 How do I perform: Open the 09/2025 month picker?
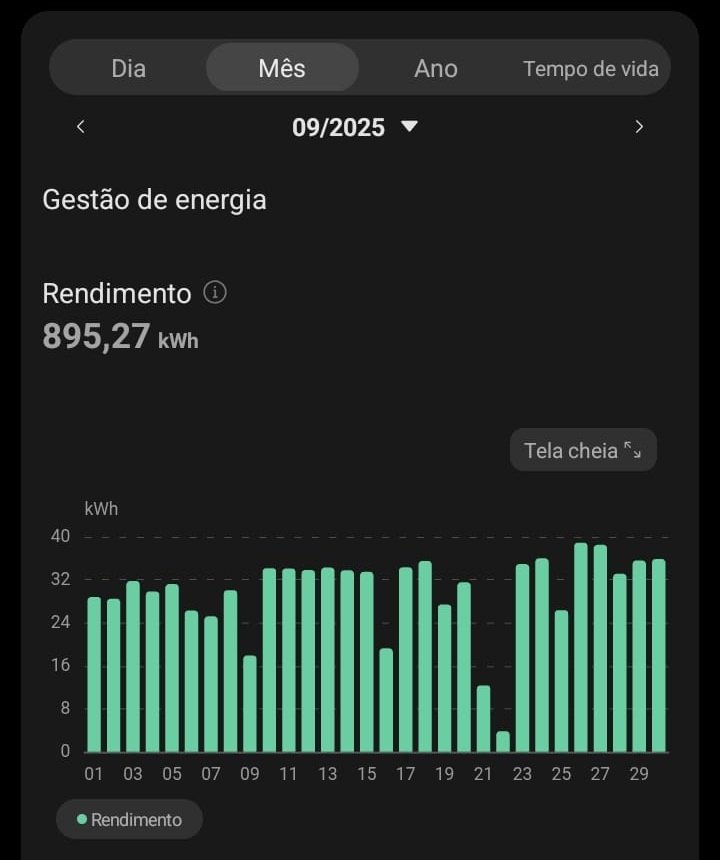coord(354,127)
